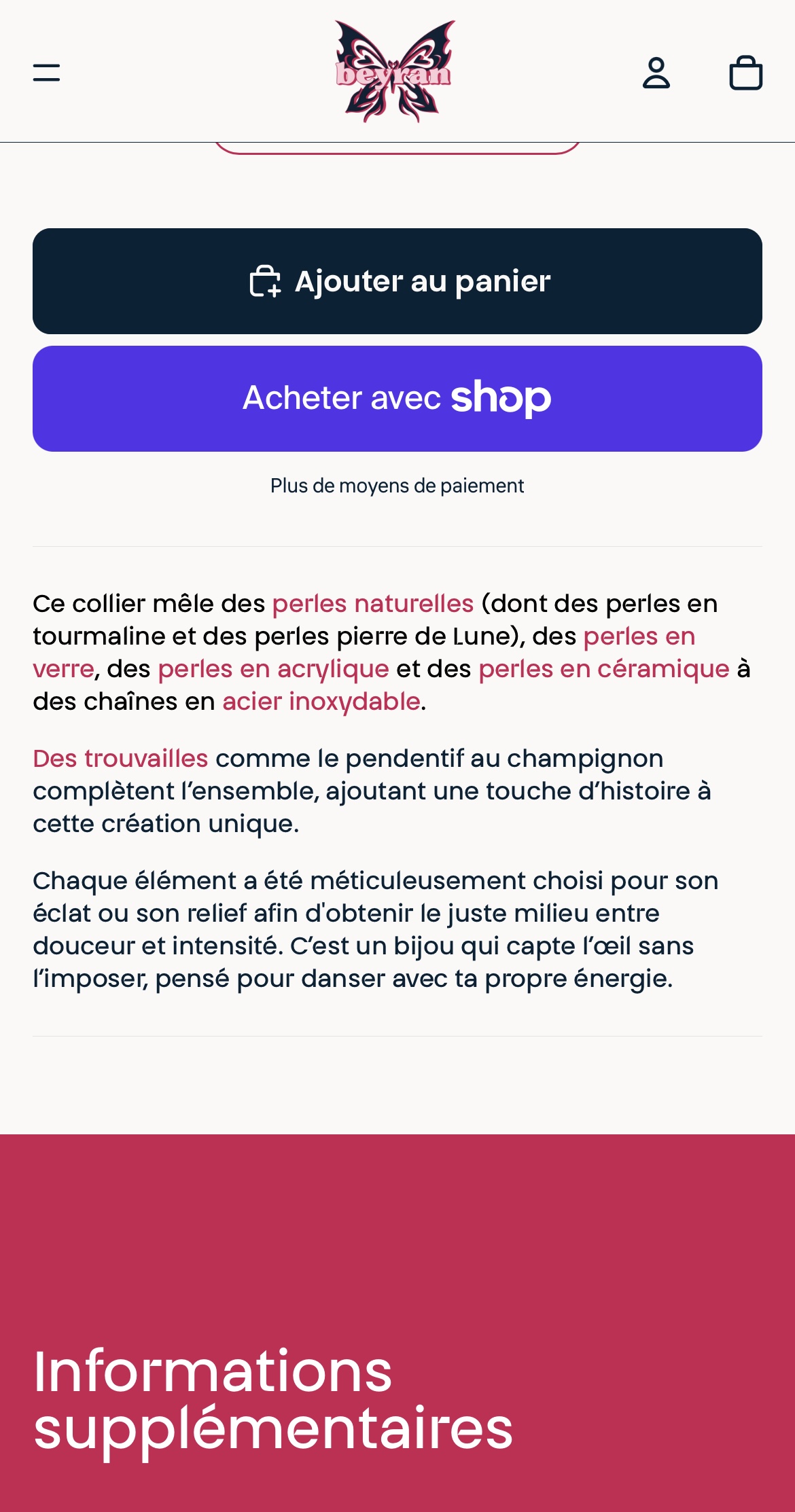Click the Des trouvailles link
Screen dimensions: 795x1512
point(120,759)
